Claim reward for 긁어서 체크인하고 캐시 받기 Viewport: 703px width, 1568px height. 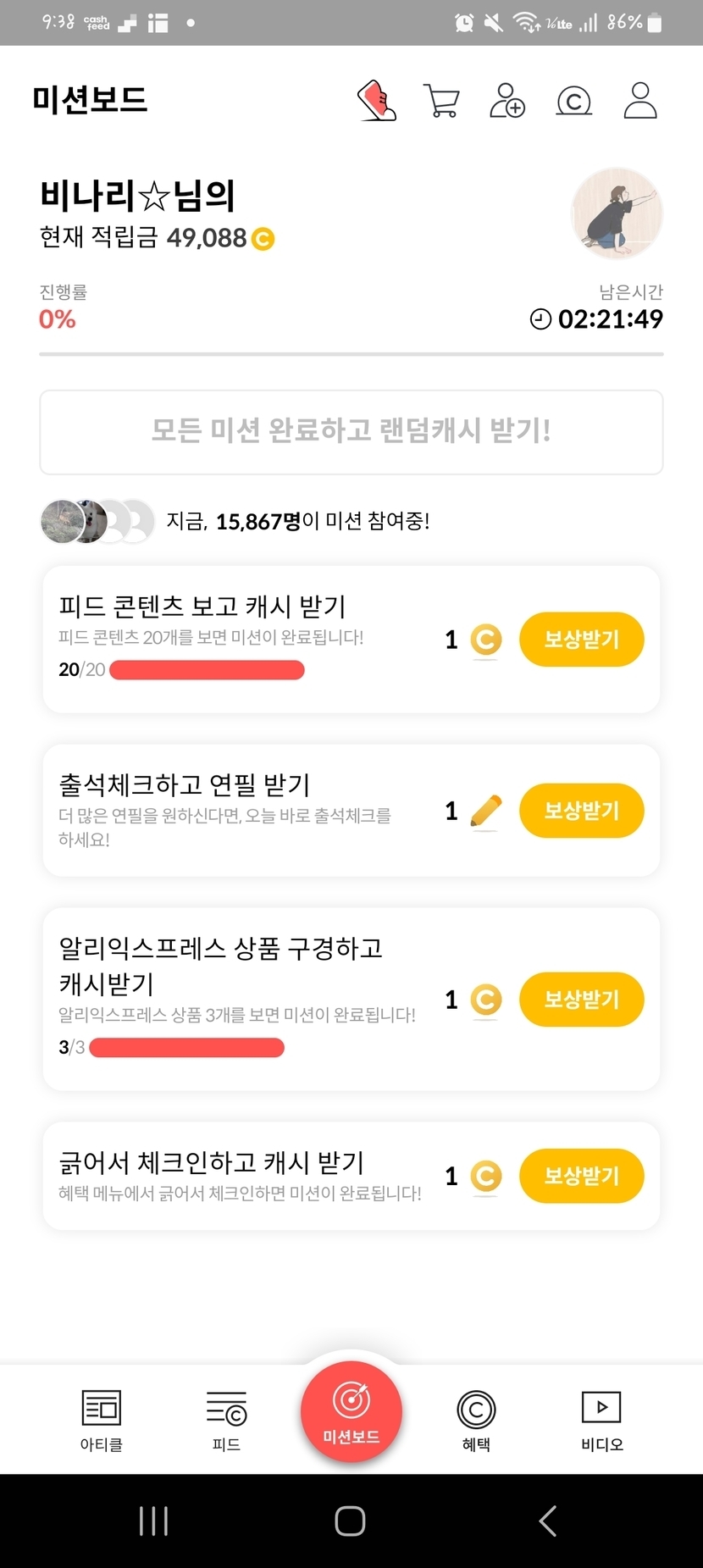click(x=581, y=1176)
